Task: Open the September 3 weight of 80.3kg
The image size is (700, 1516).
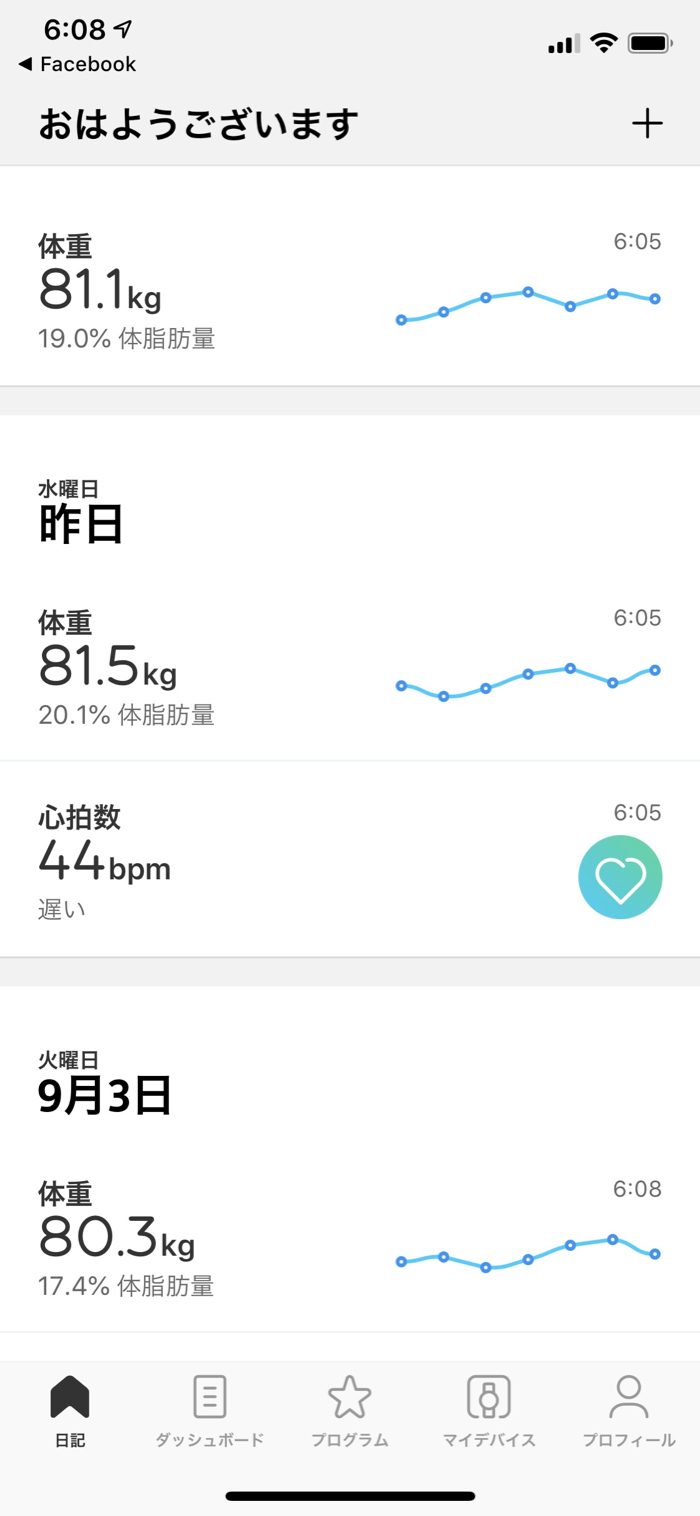Action: coord(350,1238)
